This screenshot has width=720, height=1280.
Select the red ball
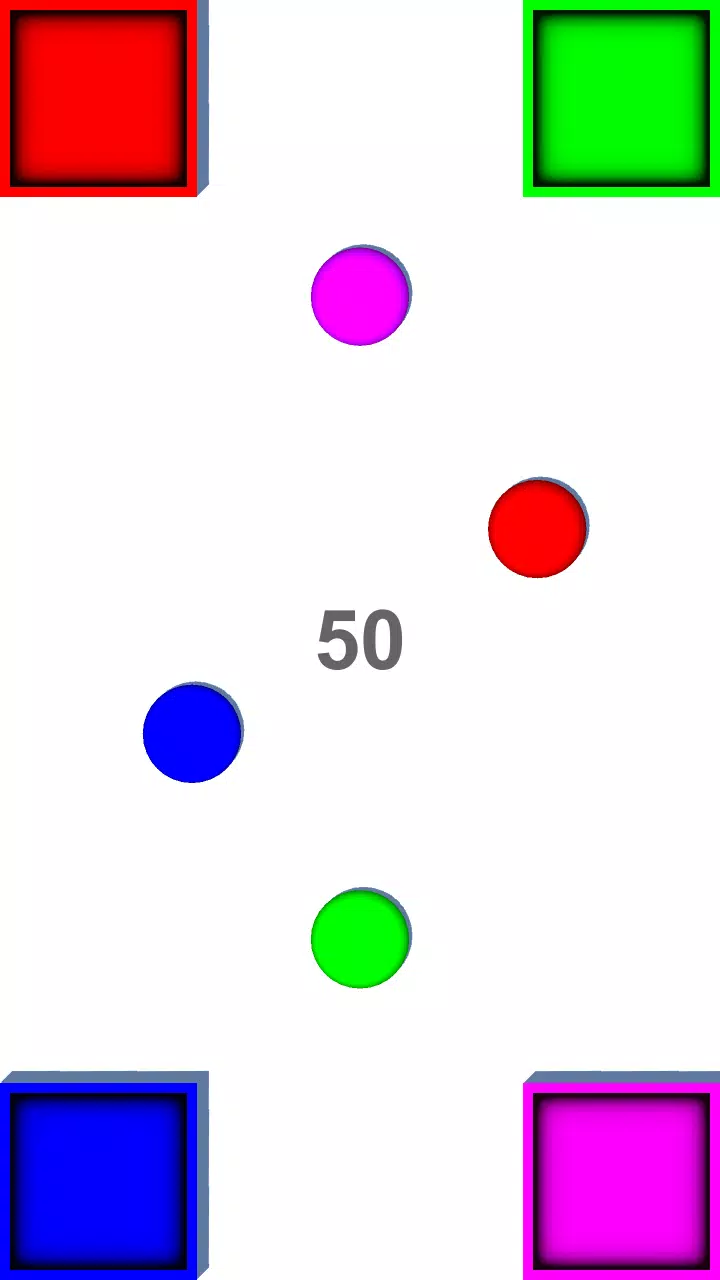pyautogui.click(x=537, y=528)
